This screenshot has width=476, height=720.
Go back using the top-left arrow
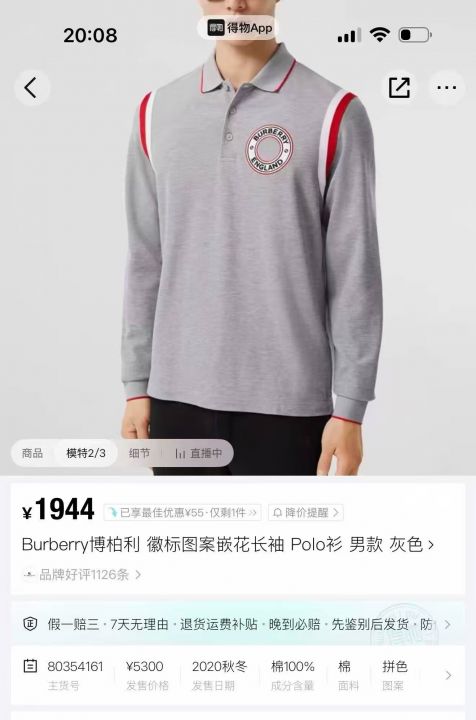(x=31, y=87)
